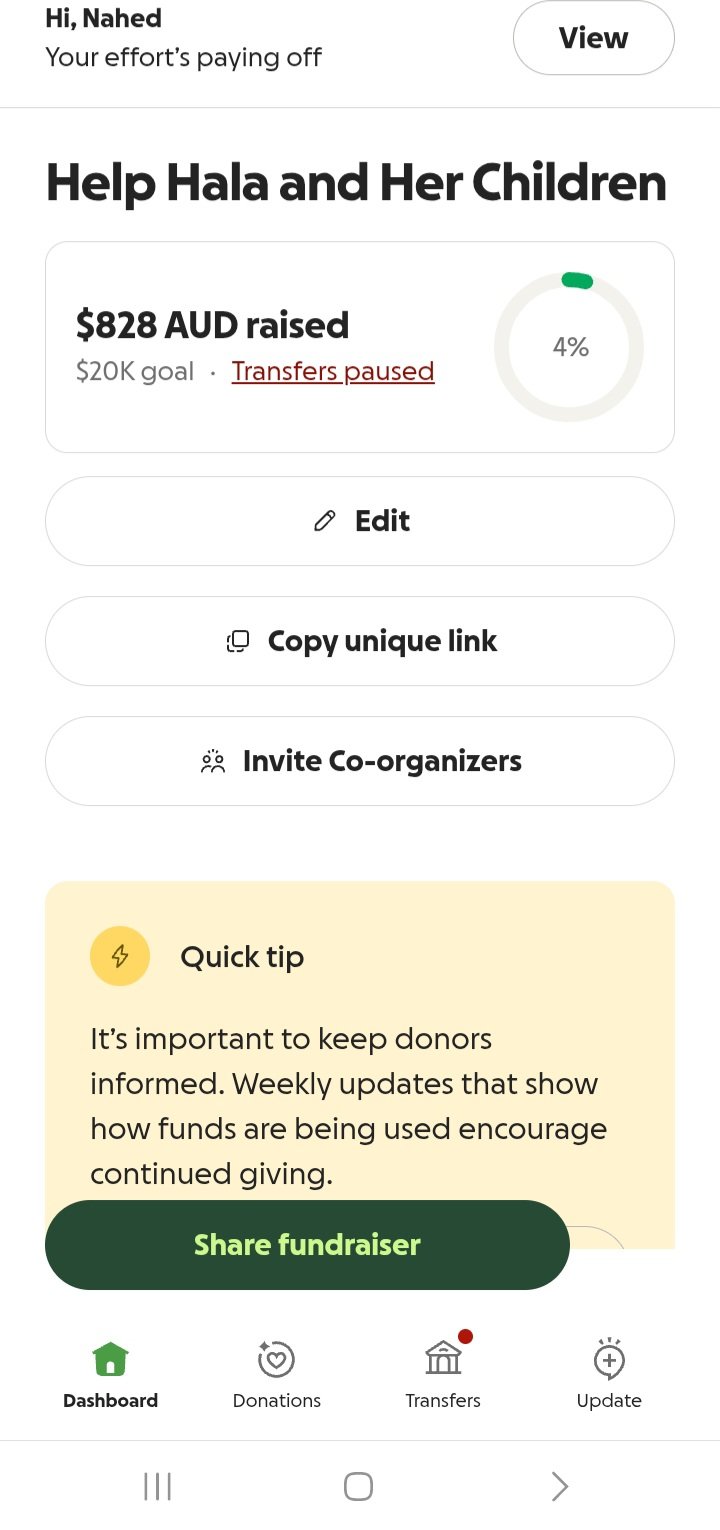
Task: Open the $828 AUD raised card
Action: point(360,347)
